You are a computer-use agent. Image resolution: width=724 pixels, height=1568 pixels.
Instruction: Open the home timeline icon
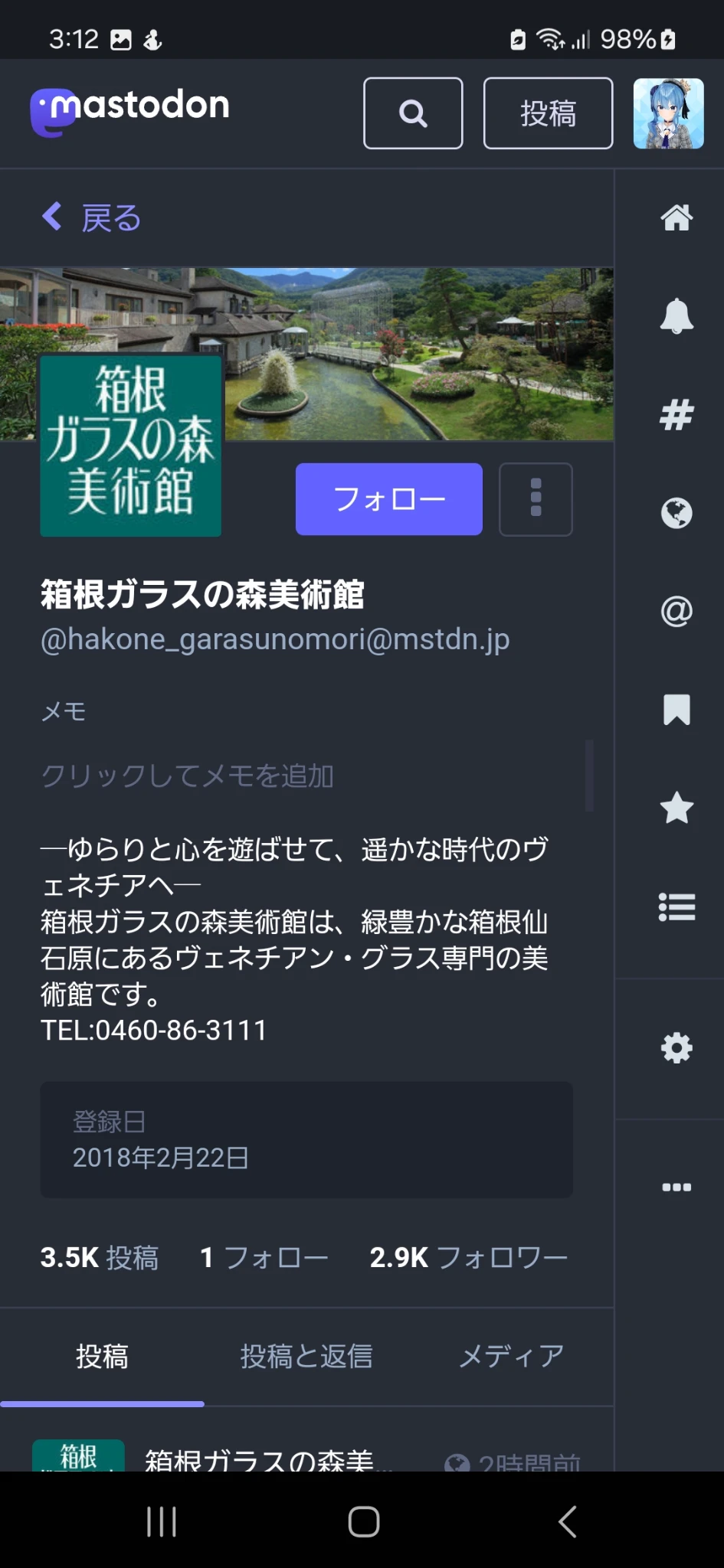[676, 218]
